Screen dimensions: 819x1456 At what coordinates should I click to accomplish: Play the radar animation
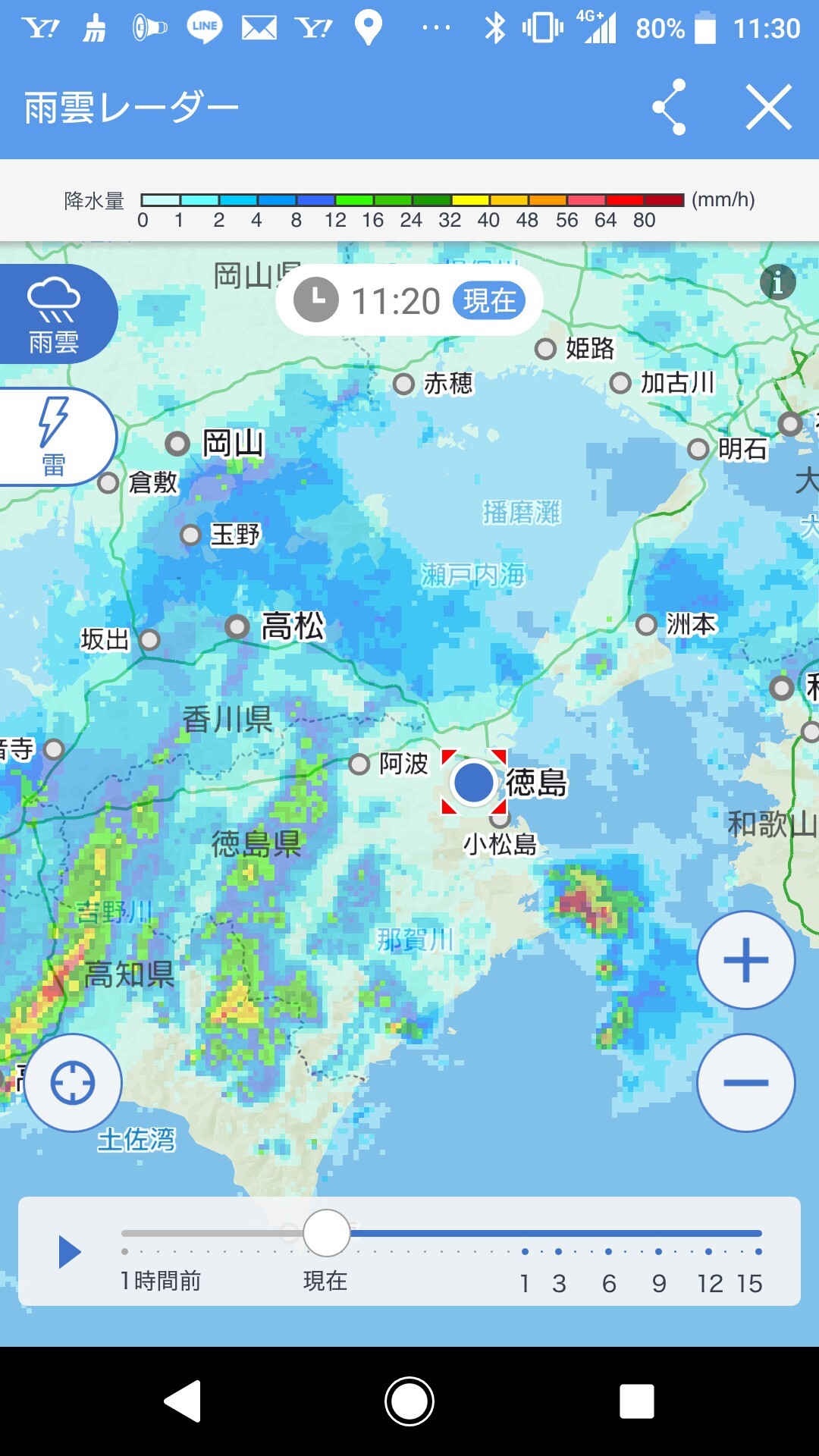pos(70,1251)
